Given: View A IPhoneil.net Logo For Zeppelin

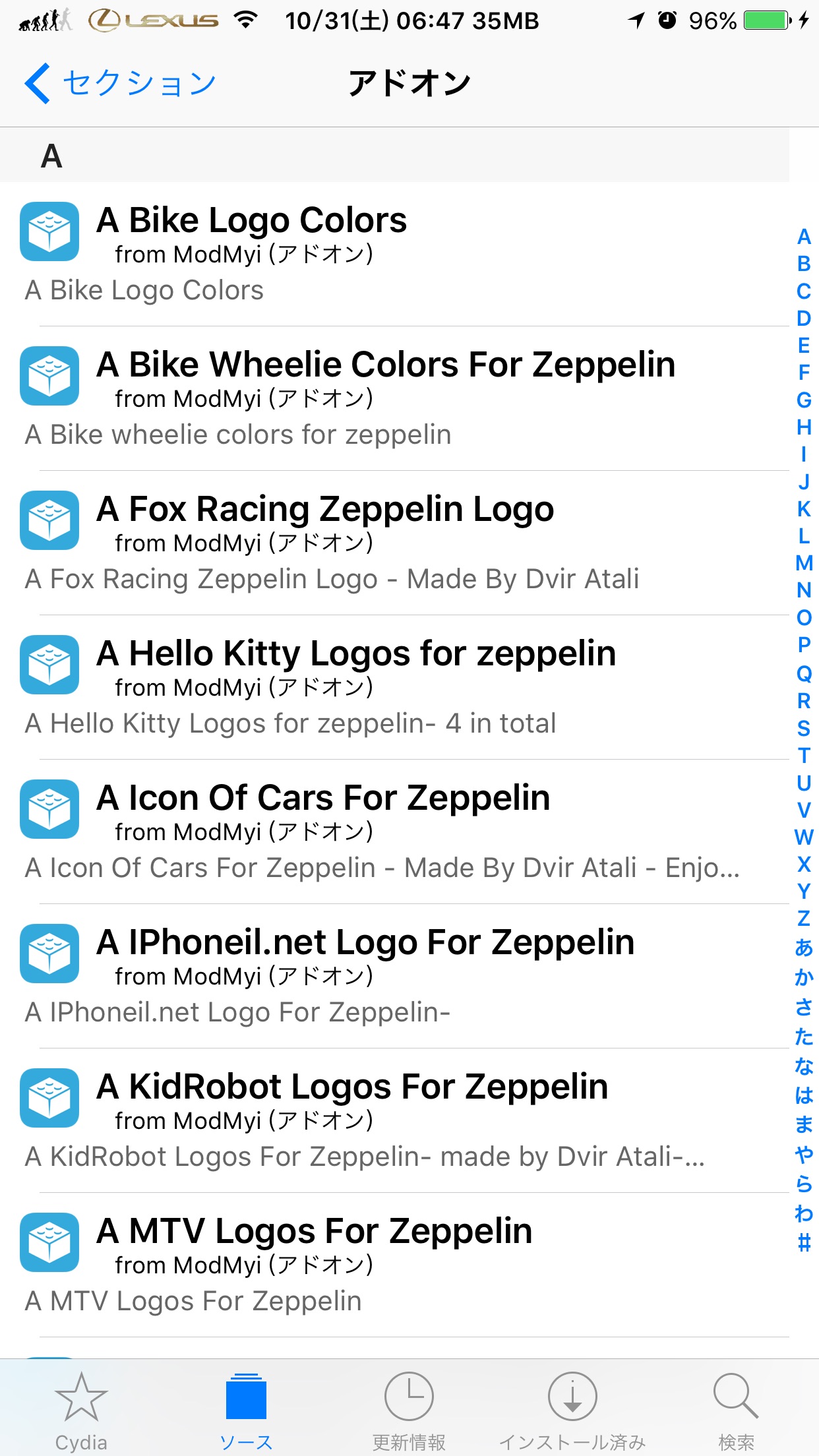Looking at the screenshot, I should [x=394, y=976].
